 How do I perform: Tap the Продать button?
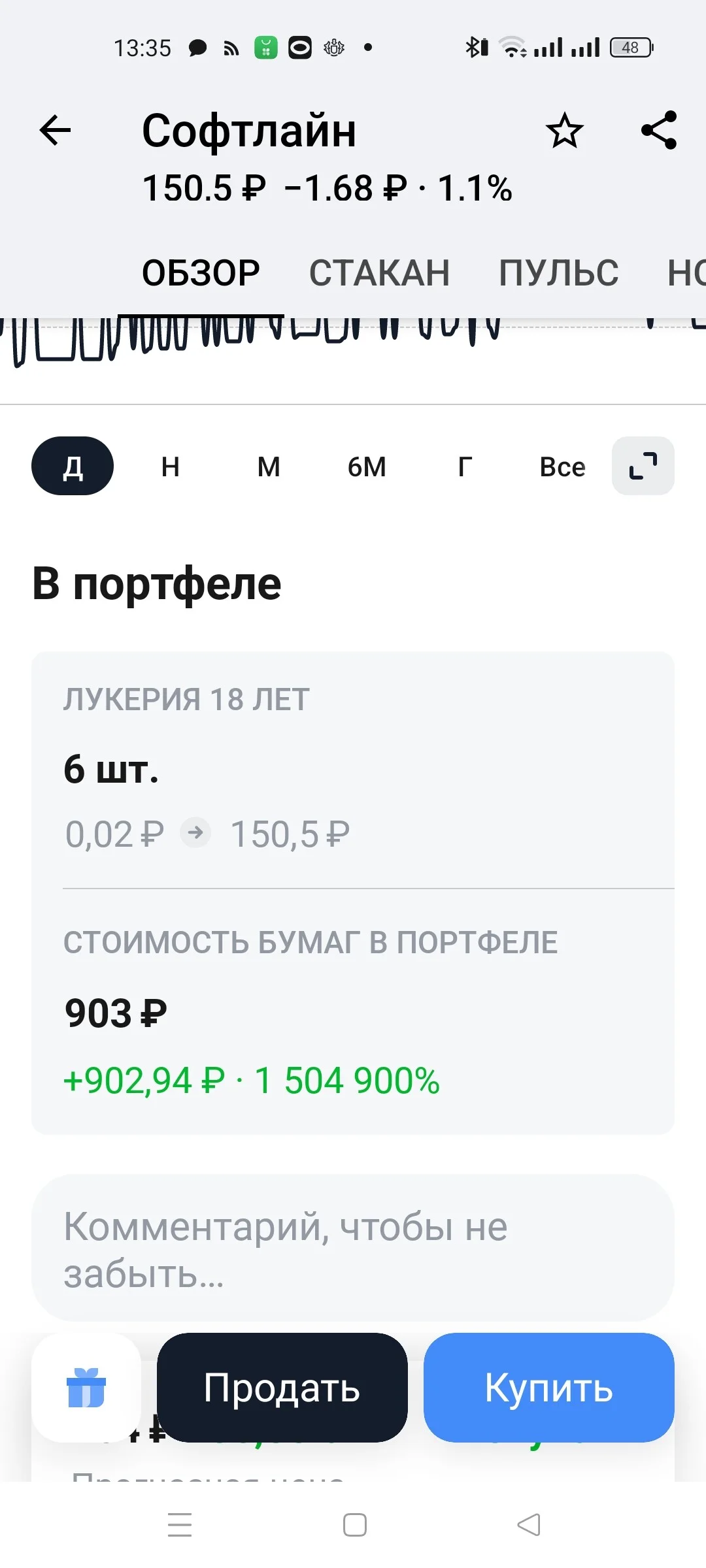pos(282,1388)
